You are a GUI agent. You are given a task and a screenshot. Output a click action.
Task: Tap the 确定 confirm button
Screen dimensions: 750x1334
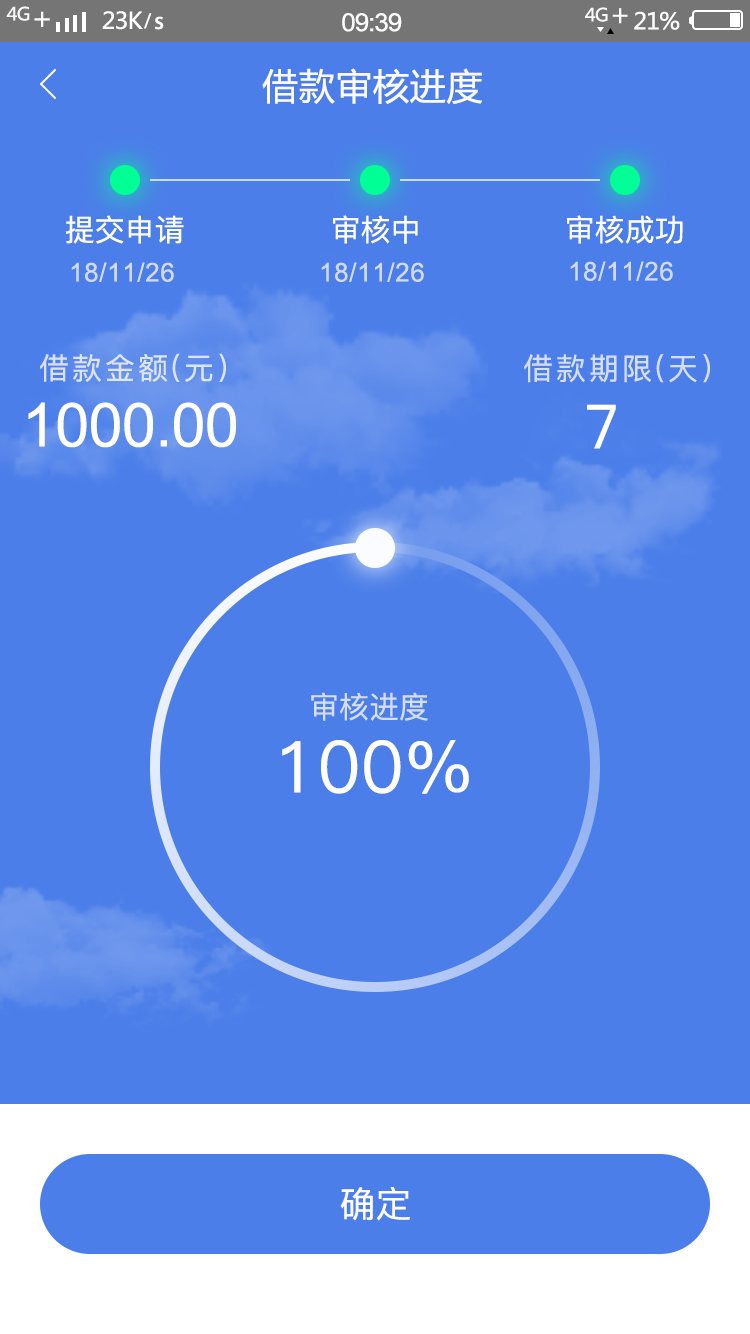375,1204
